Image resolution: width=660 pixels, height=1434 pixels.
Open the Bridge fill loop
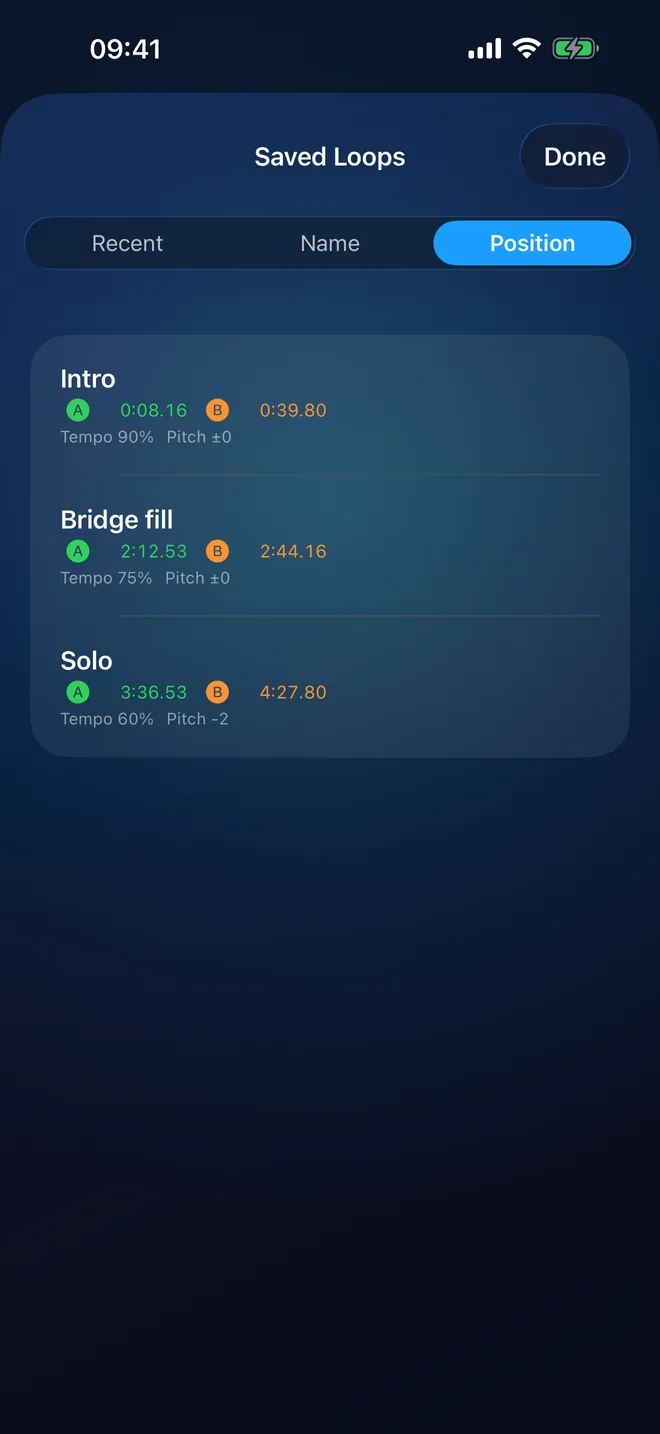(330, 546)
